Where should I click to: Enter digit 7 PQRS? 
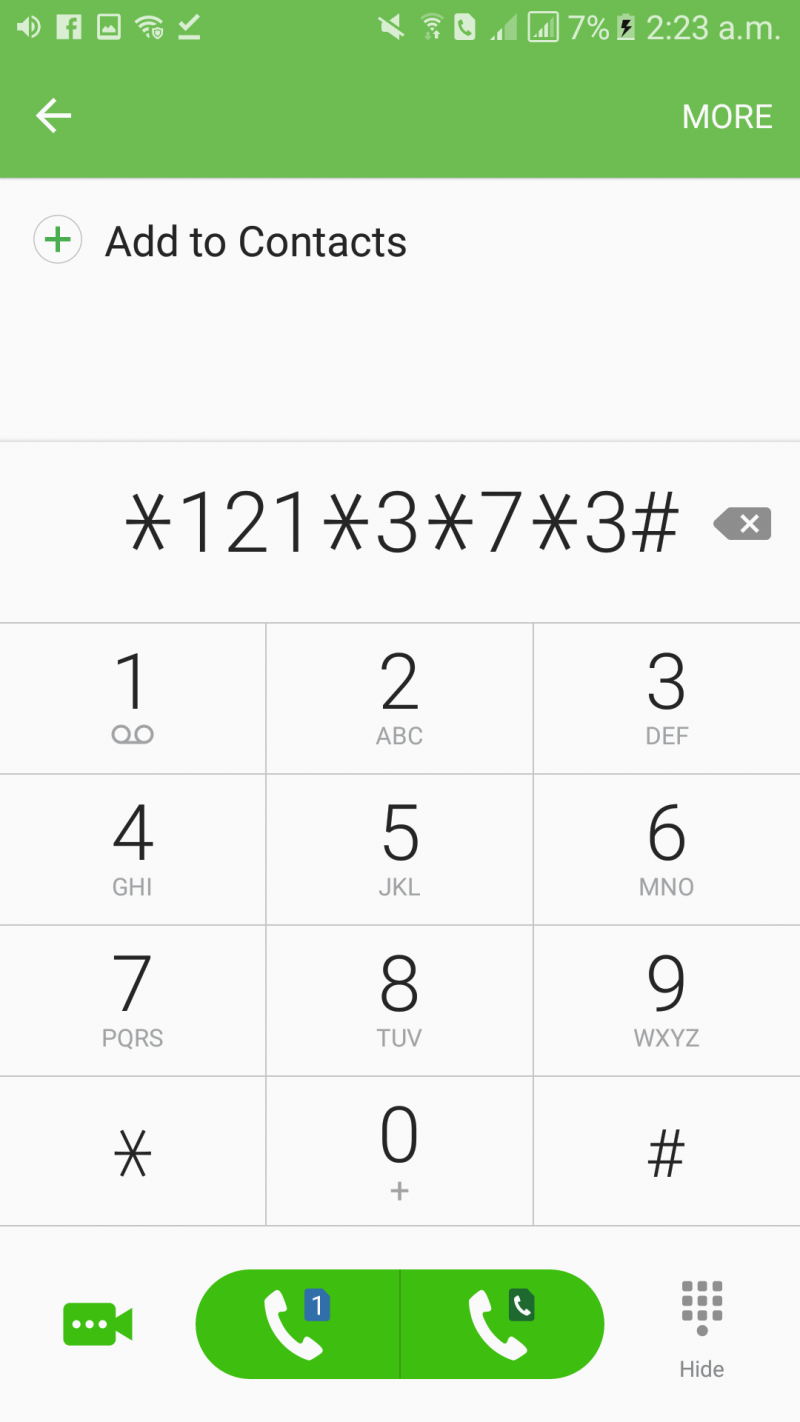click(132, 1000)
